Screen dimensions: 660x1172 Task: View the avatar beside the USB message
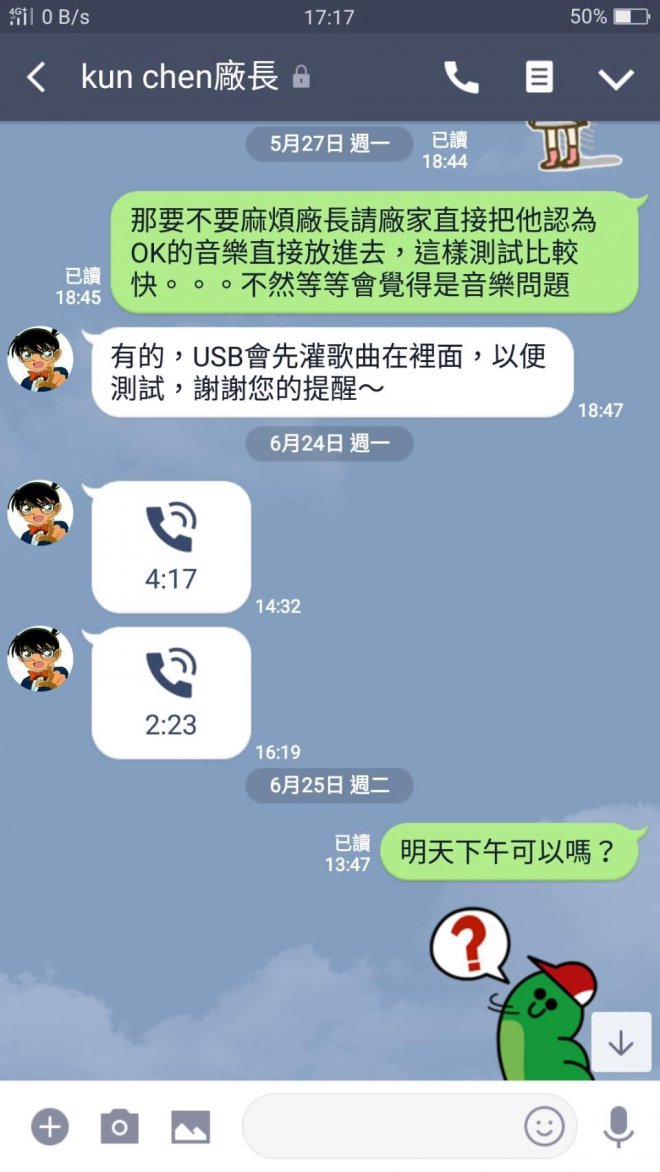coord(40,359)
